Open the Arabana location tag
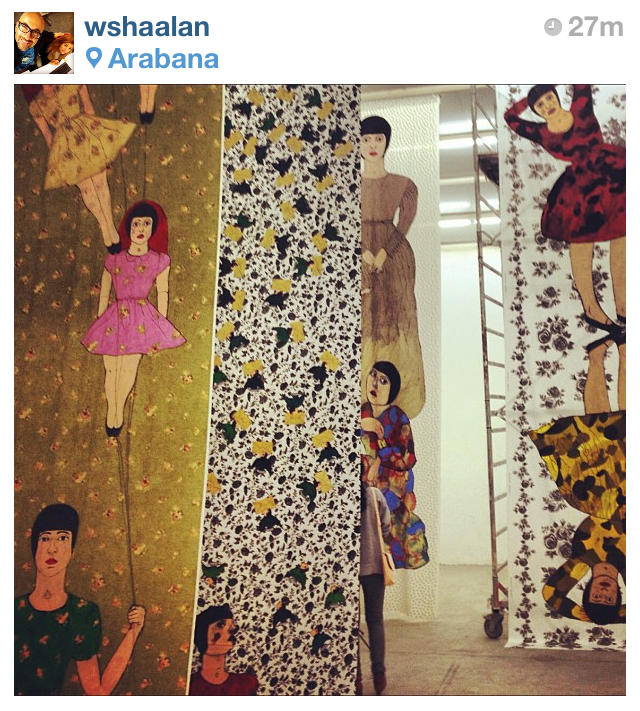Image resolution: width=640 pixels, height=711 pixels. coord(162,59)
